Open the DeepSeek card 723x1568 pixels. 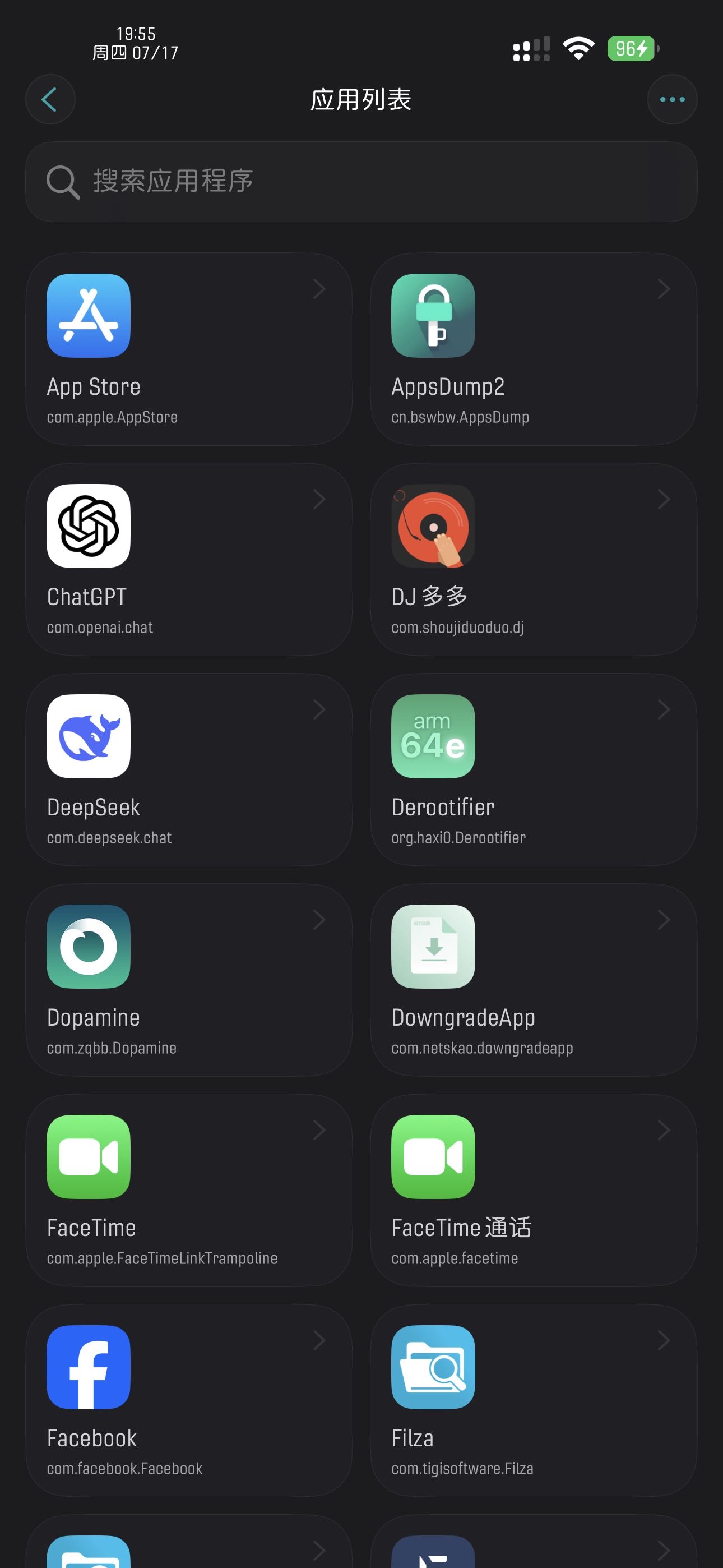pos(189,769)
